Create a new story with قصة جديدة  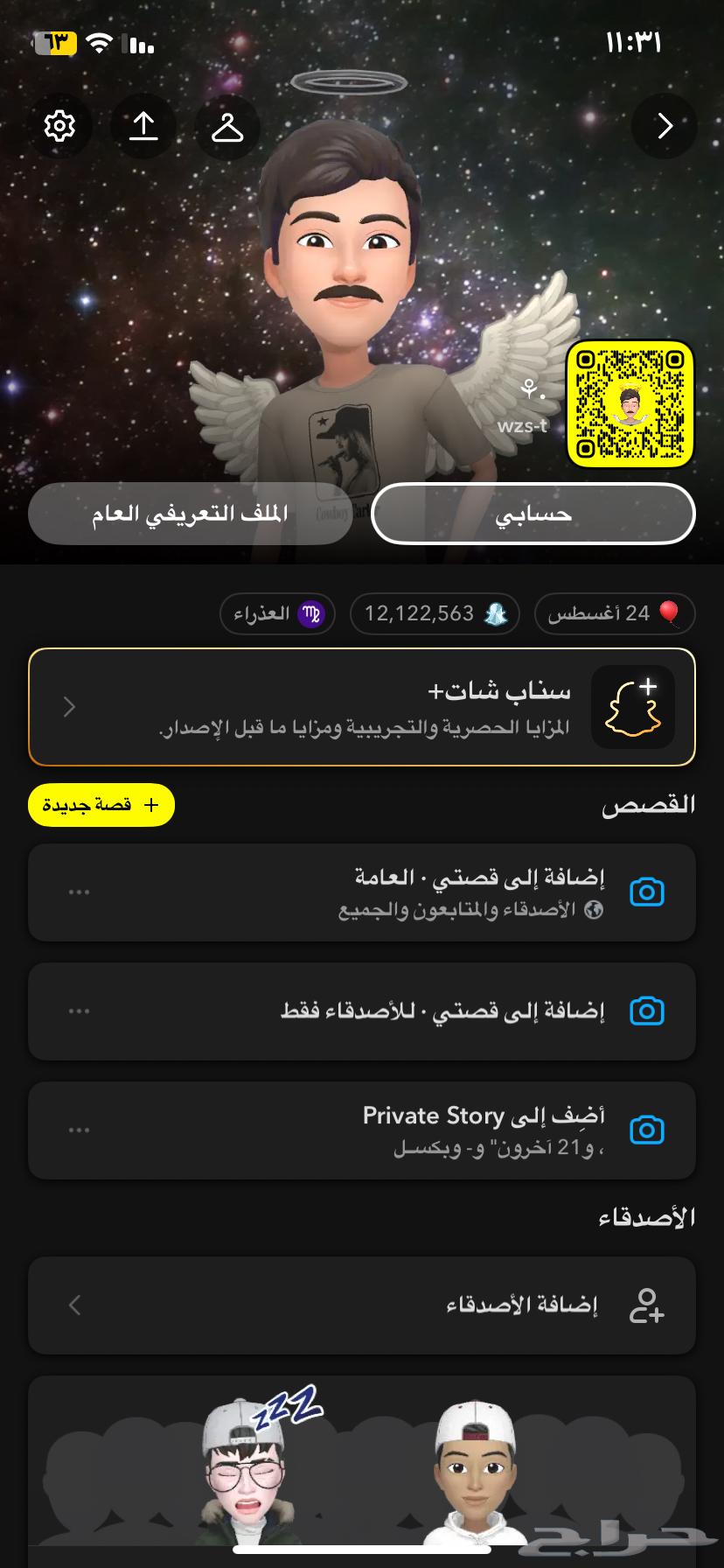pos(101,804)
